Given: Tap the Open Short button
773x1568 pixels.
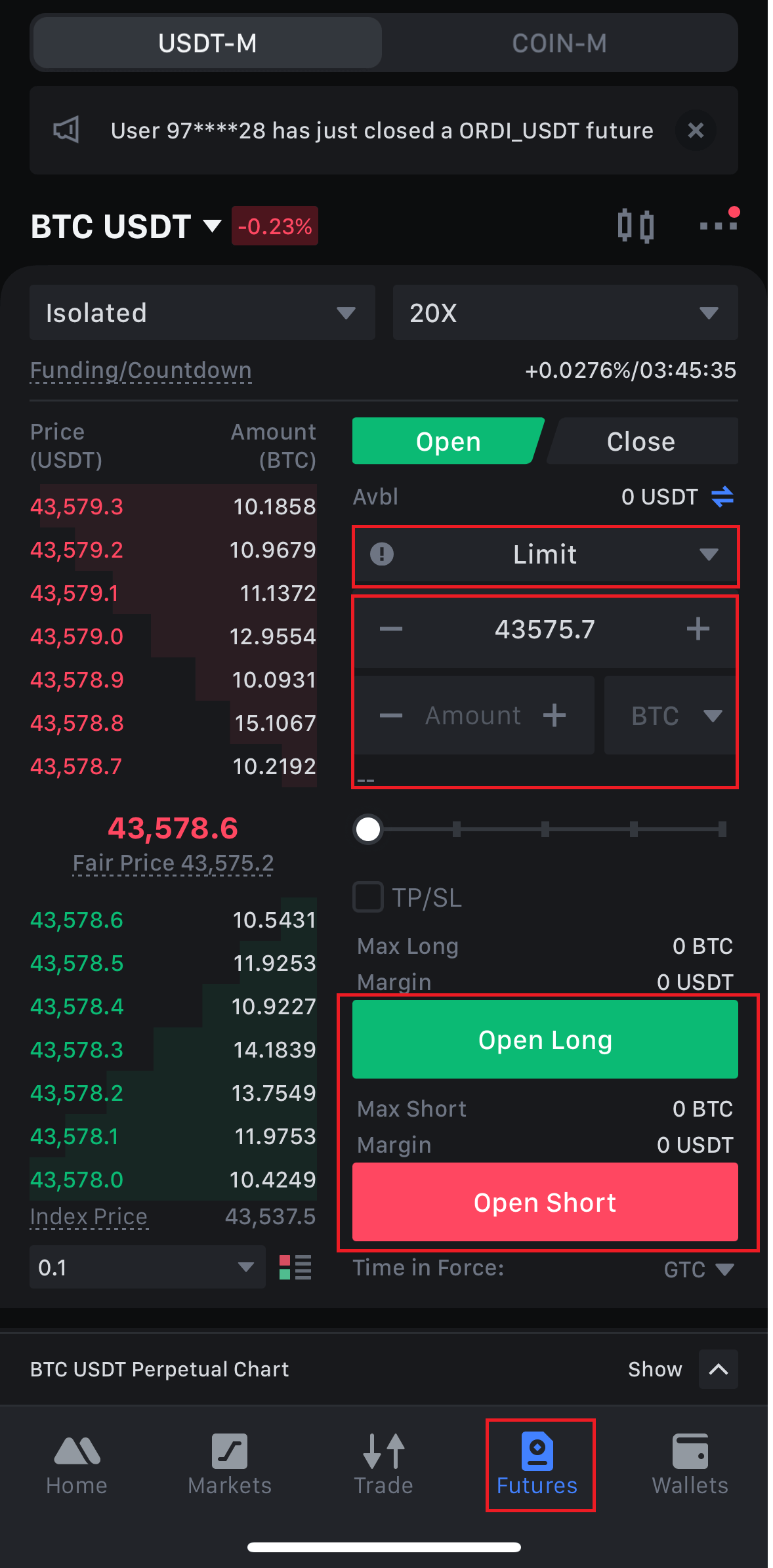Looking at the screenshot, I should pyautogui.click(x=545, y=1202).
